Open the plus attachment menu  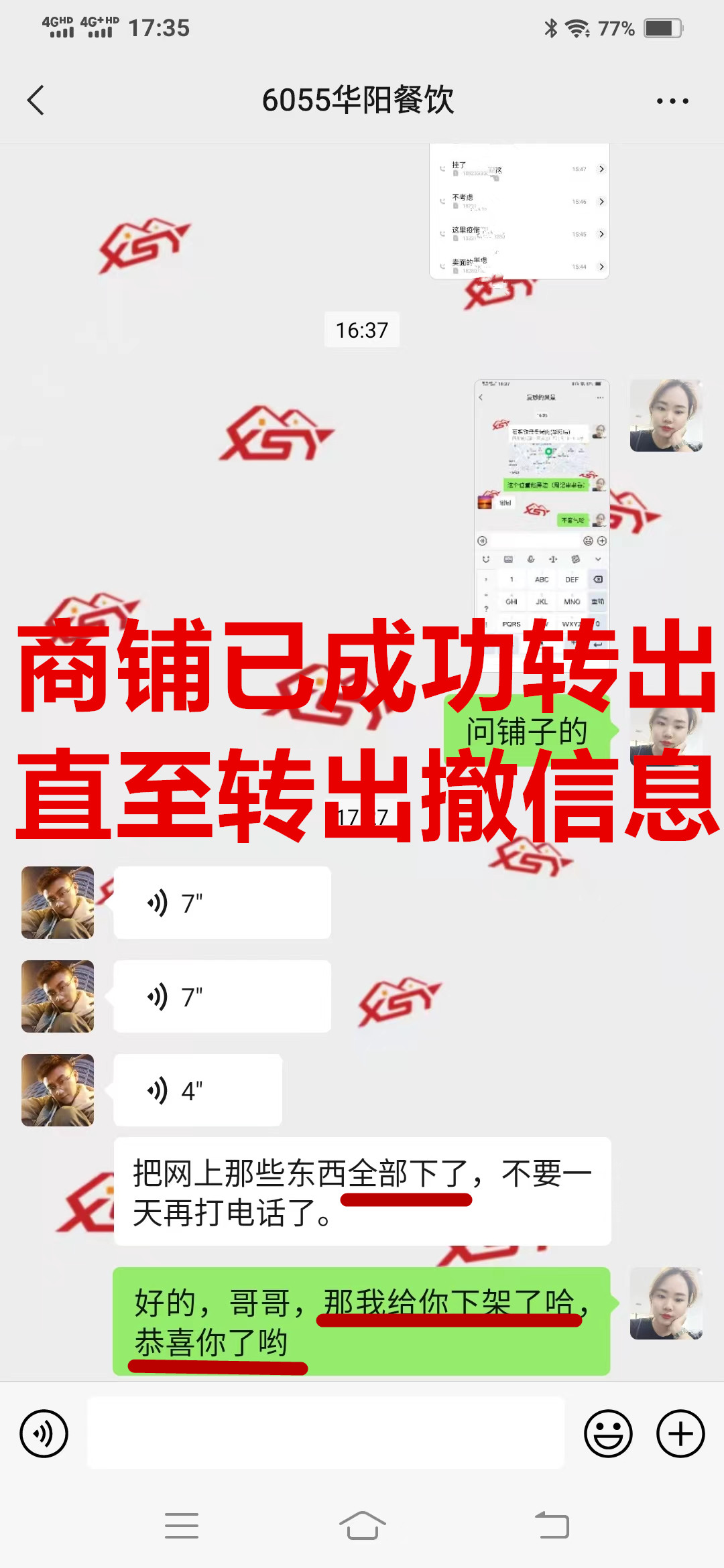(x=680, y=1433)
